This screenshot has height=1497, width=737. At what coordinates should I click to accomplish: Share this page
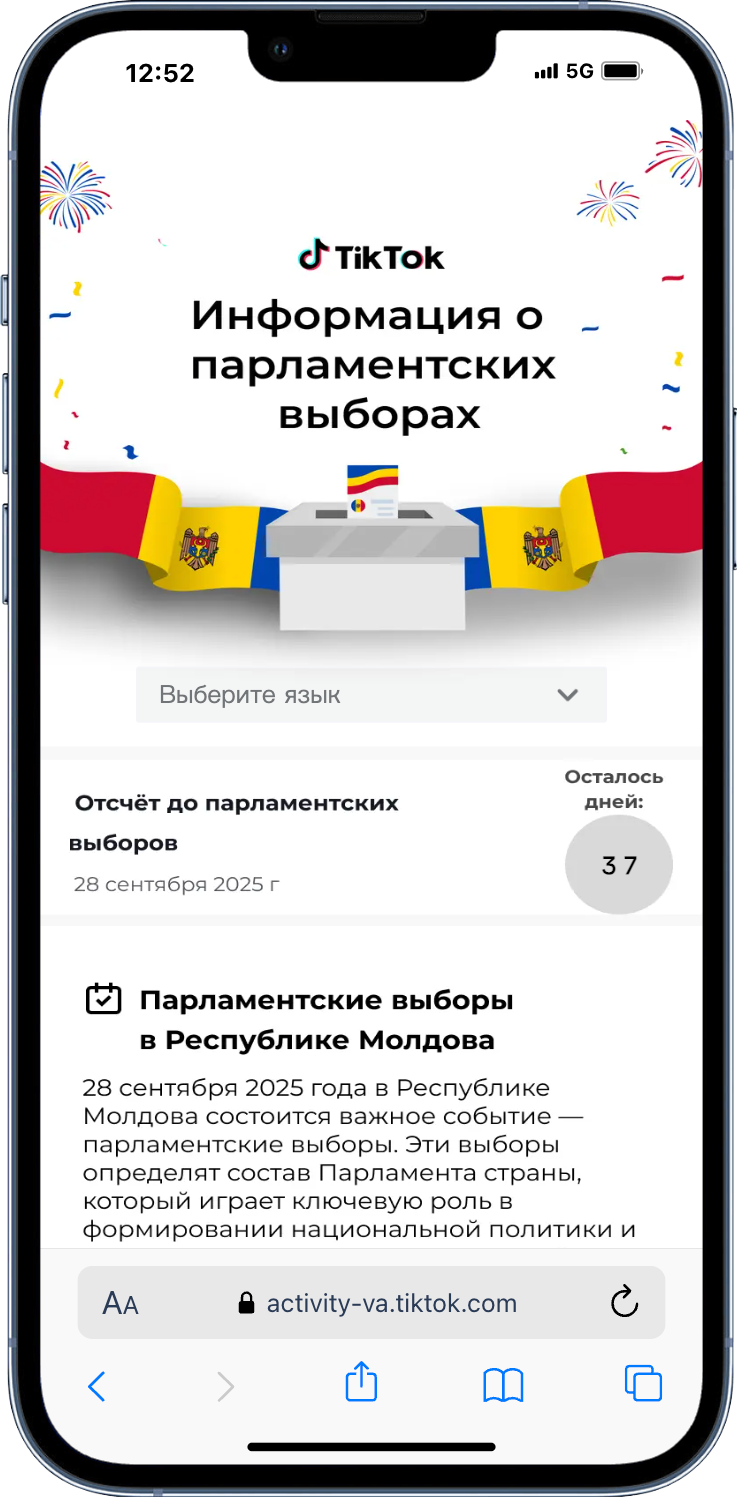point(361,1384)
